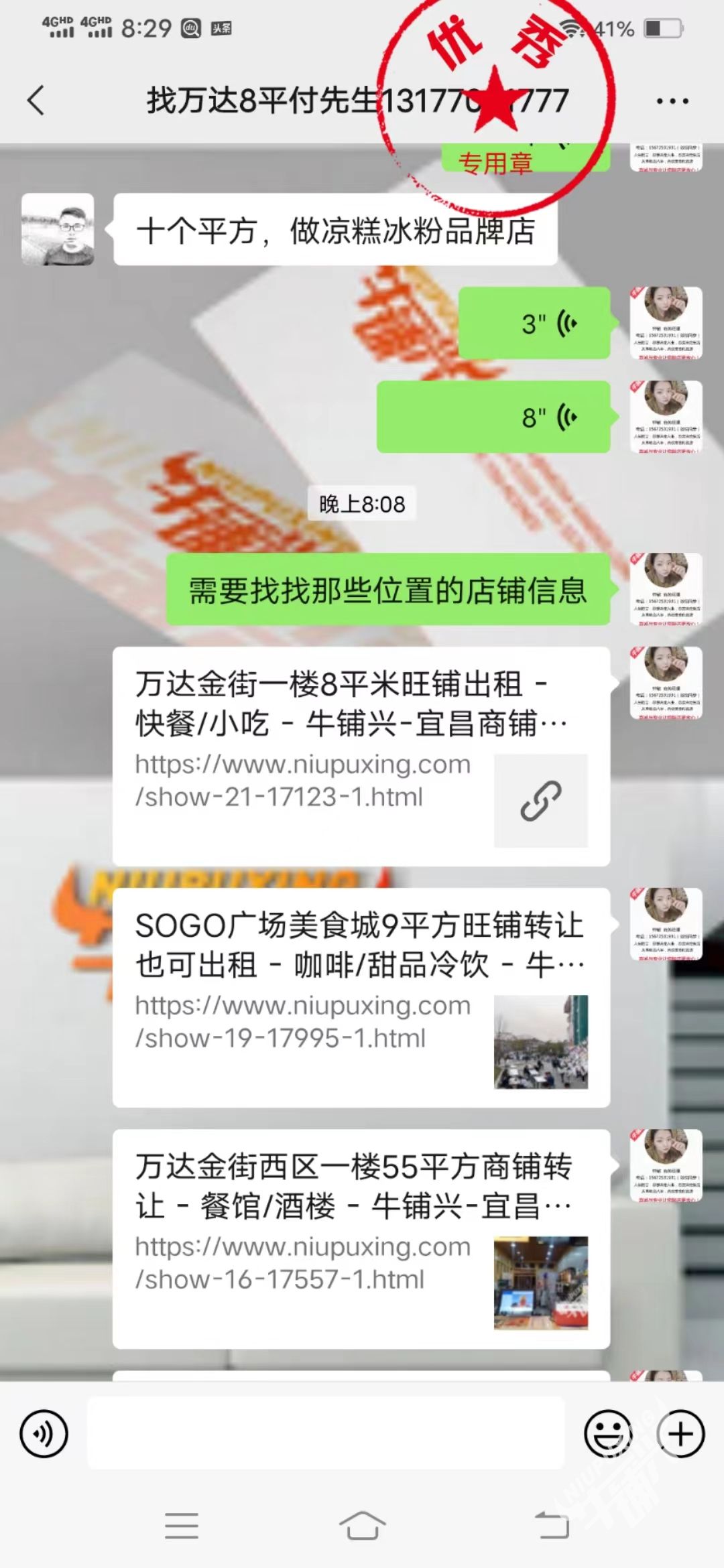Tap the system back button
Screen dimensions: 724x1568
tap(551, 1526)
